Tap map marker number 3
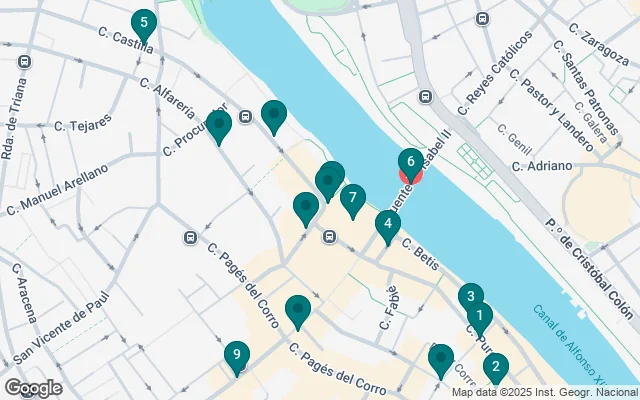The width and height of the screenshot is (640, 400). tap(470, 297)
